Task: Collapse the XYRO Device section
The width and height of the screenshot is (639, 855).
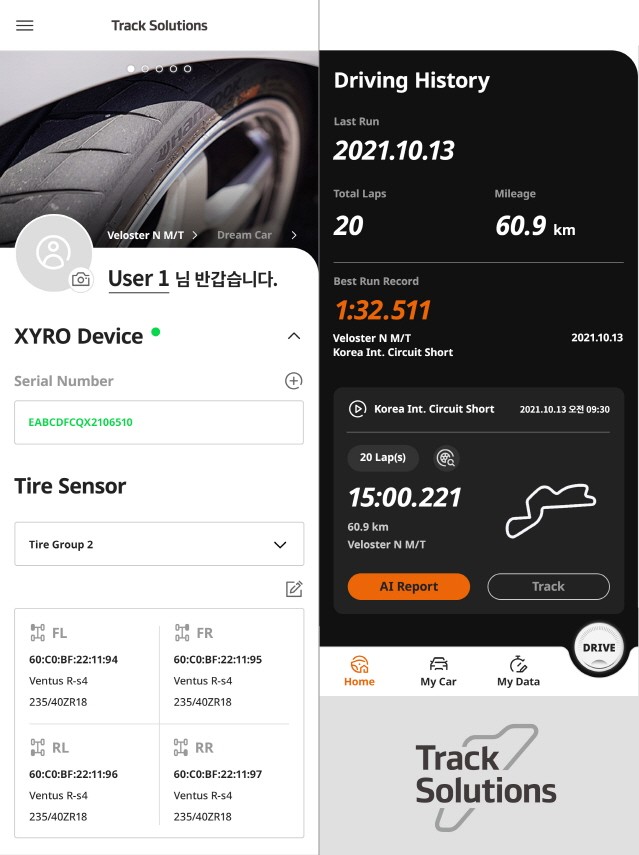Action: [x=293, y=336]
